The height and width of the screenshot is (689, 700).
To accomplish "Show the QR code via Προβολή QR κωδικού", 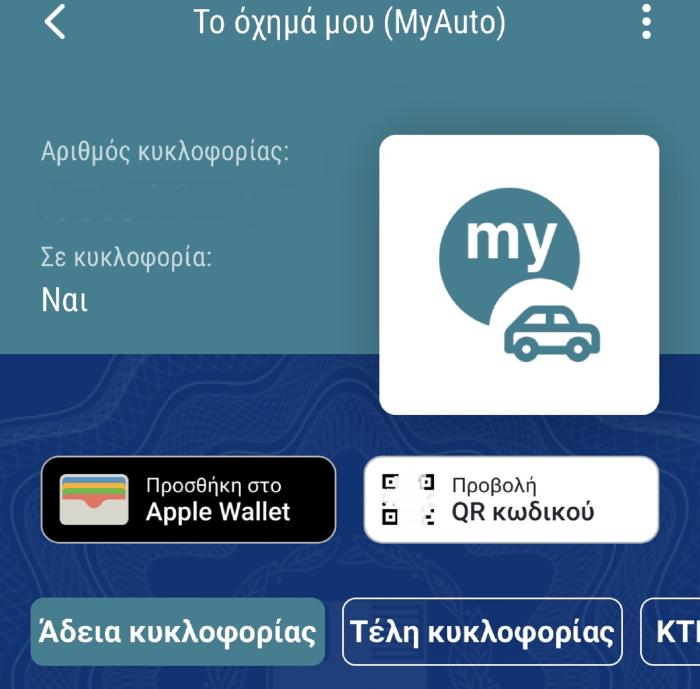I will (x=511, y=500).
